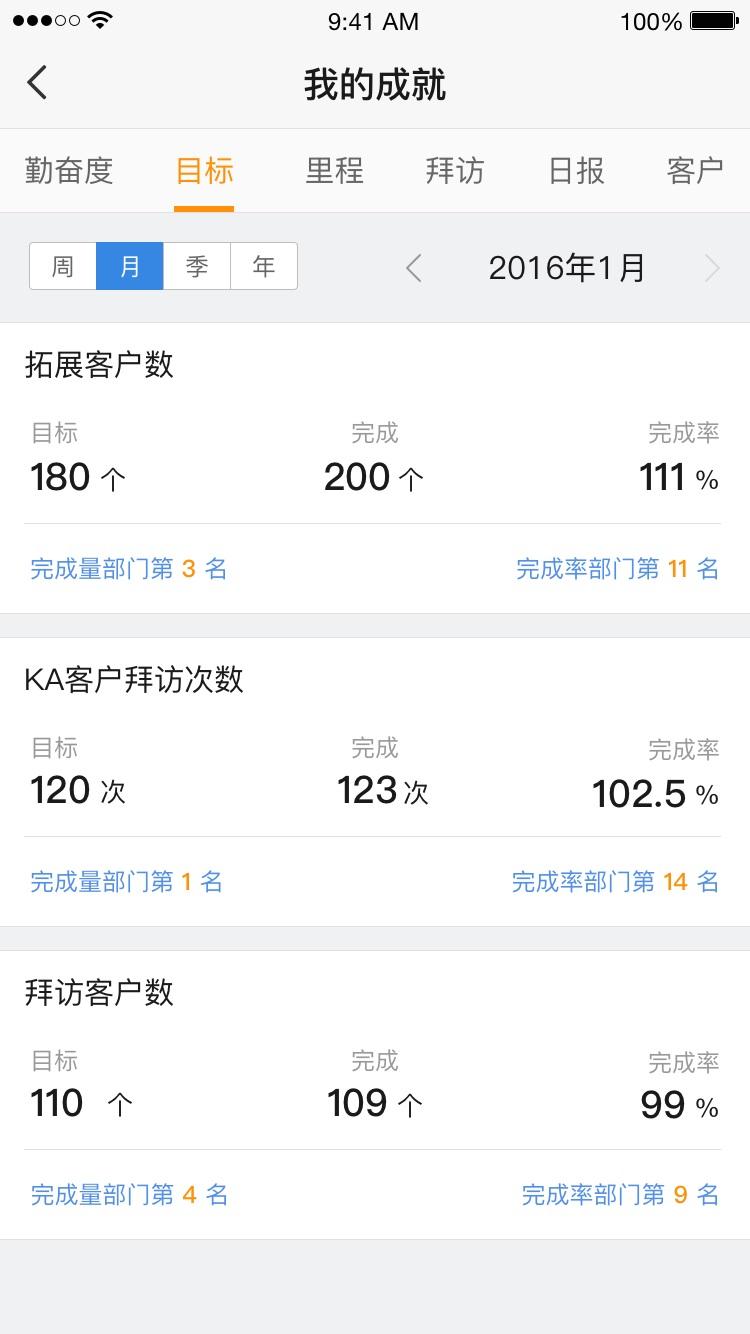Go to the month after 2016年1月

712,268
